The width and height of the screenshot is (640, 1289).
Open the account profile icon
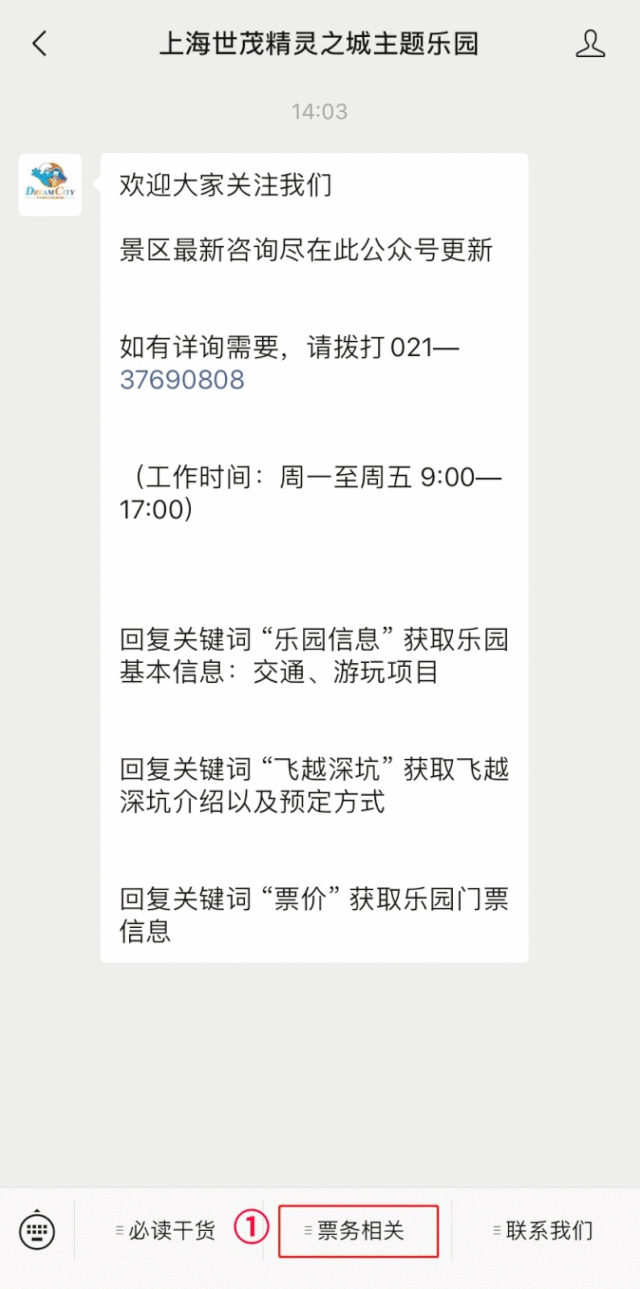tap(590, 44)
